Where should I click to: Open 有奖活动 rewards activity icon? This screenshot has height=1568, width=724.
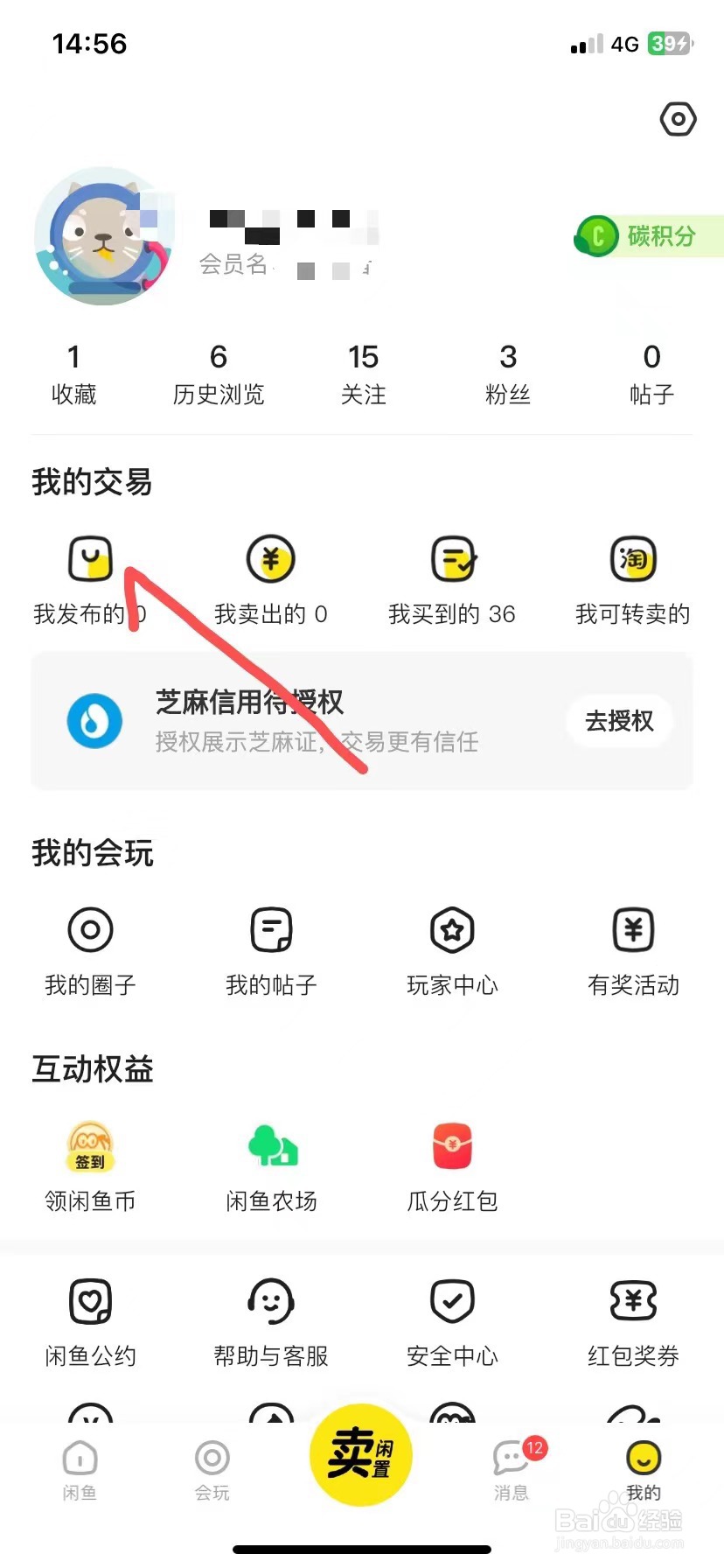(x=633, y=930)
